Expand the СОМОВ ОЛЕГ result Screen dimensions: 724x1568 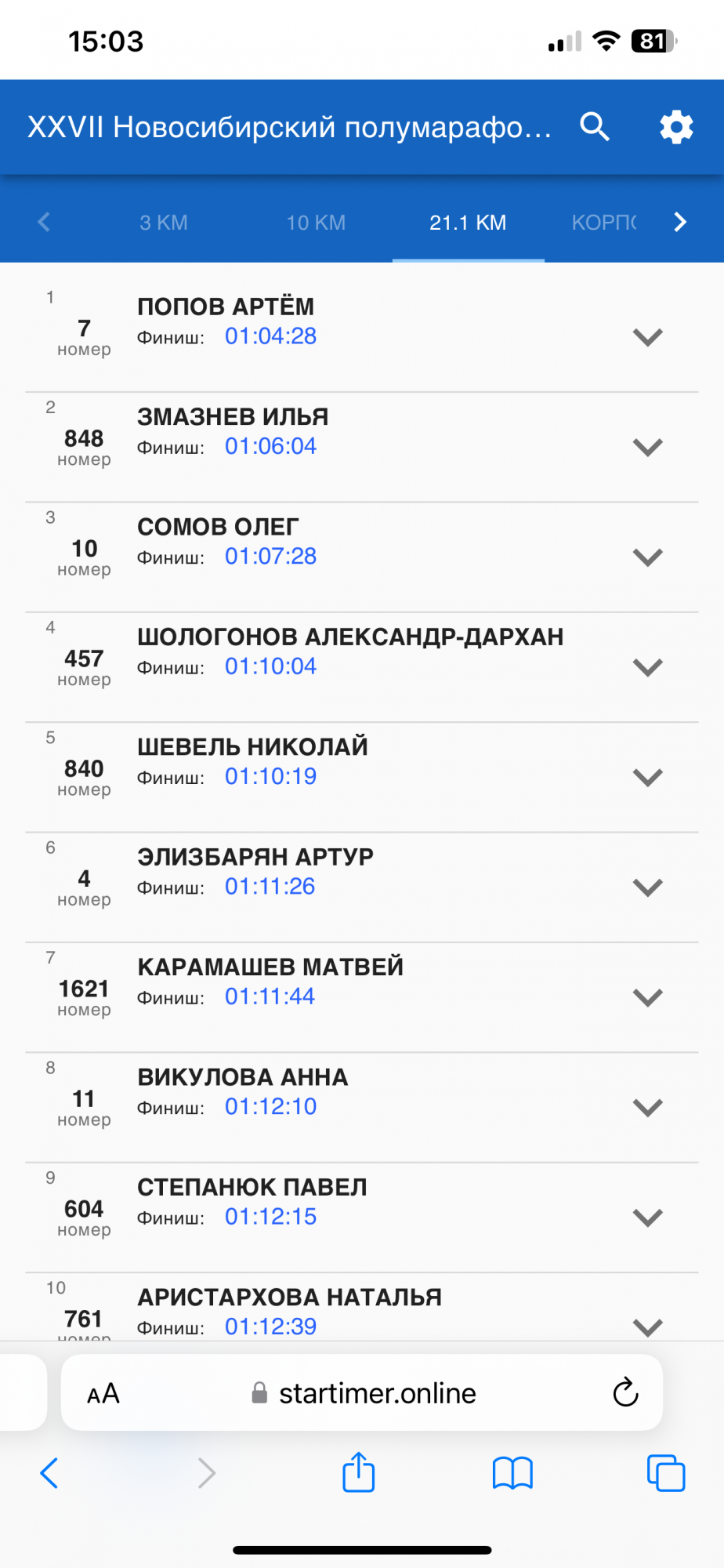pyautogui.click(x=647, y=557)
